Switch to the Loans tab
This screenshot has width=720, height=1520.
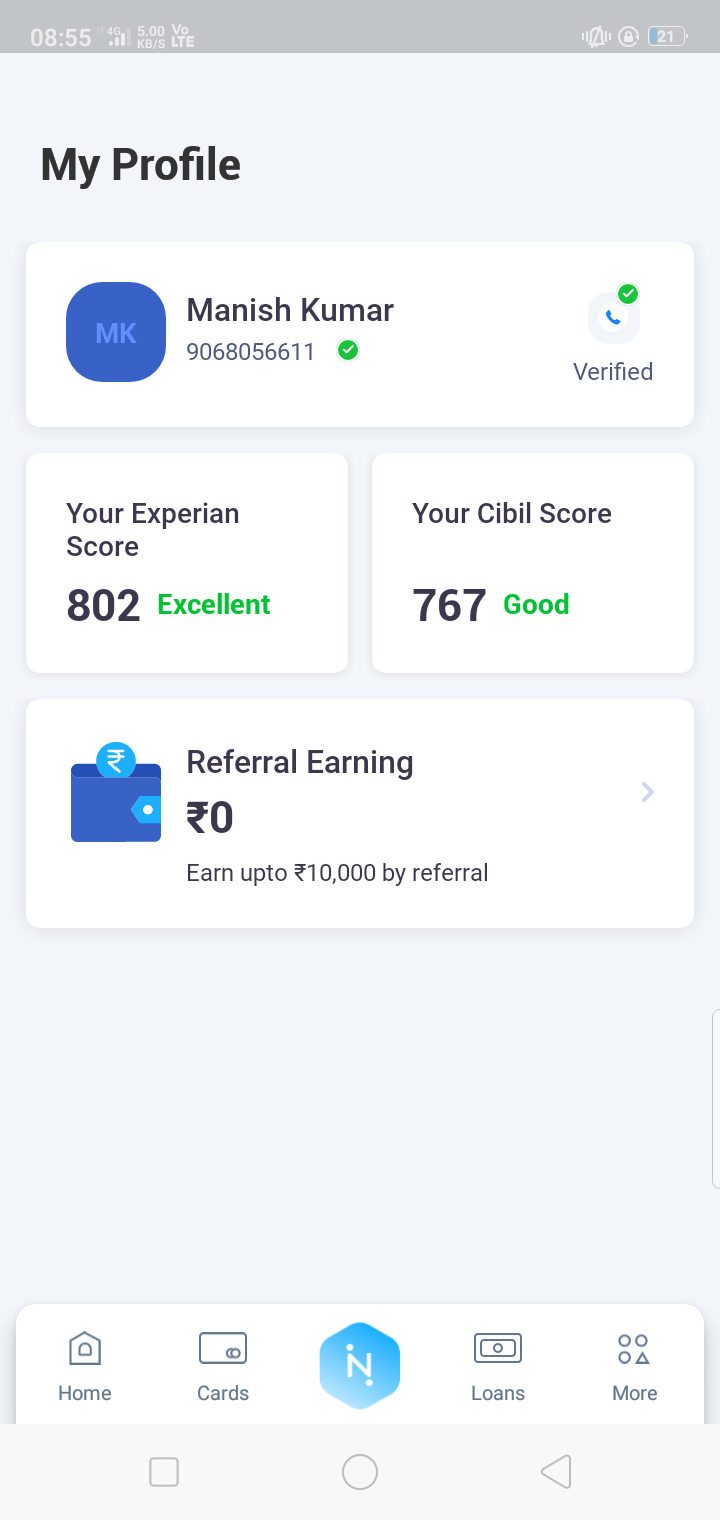pos(498,1366)
